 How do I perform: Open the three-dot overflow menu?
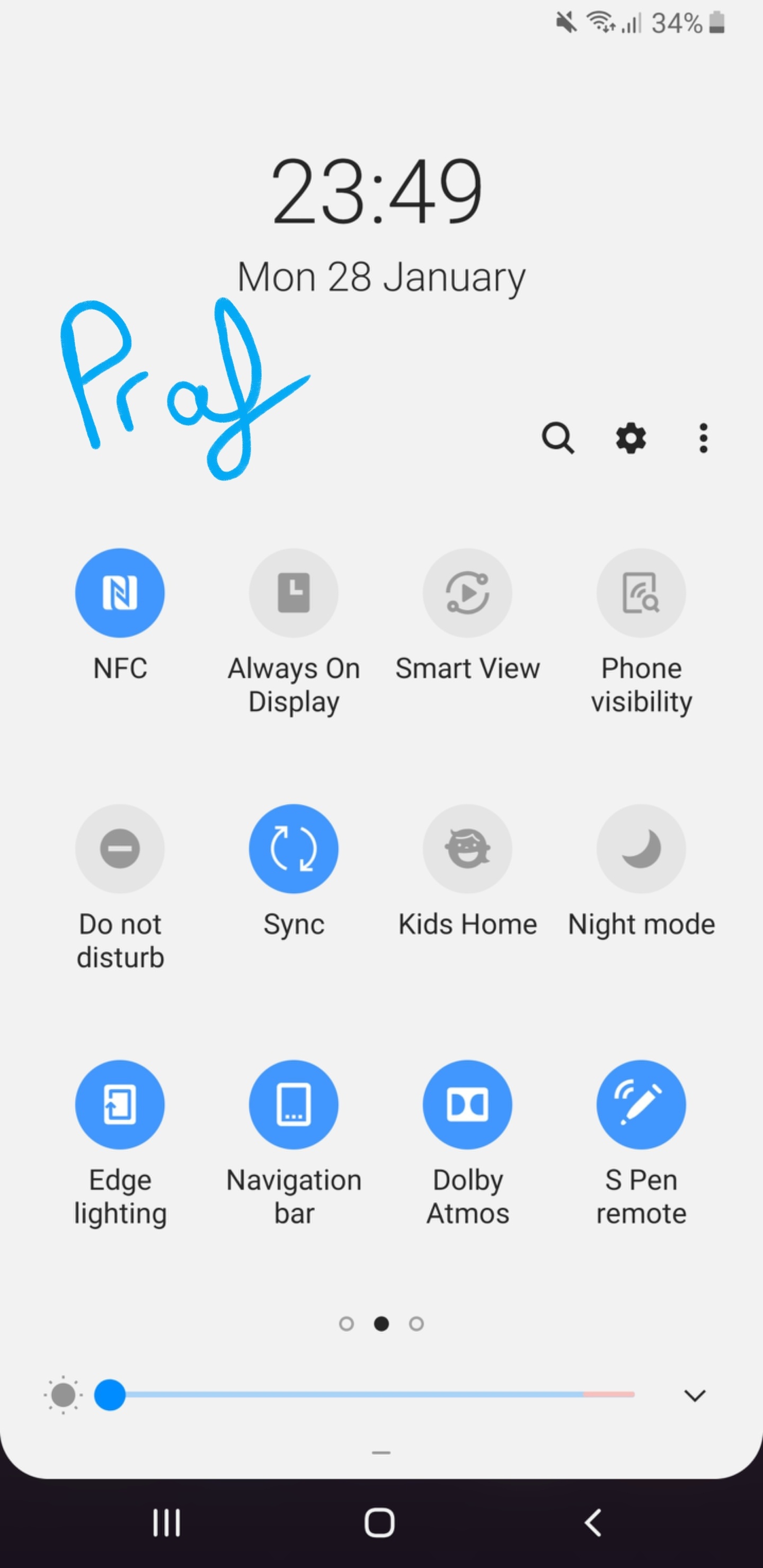703,438
